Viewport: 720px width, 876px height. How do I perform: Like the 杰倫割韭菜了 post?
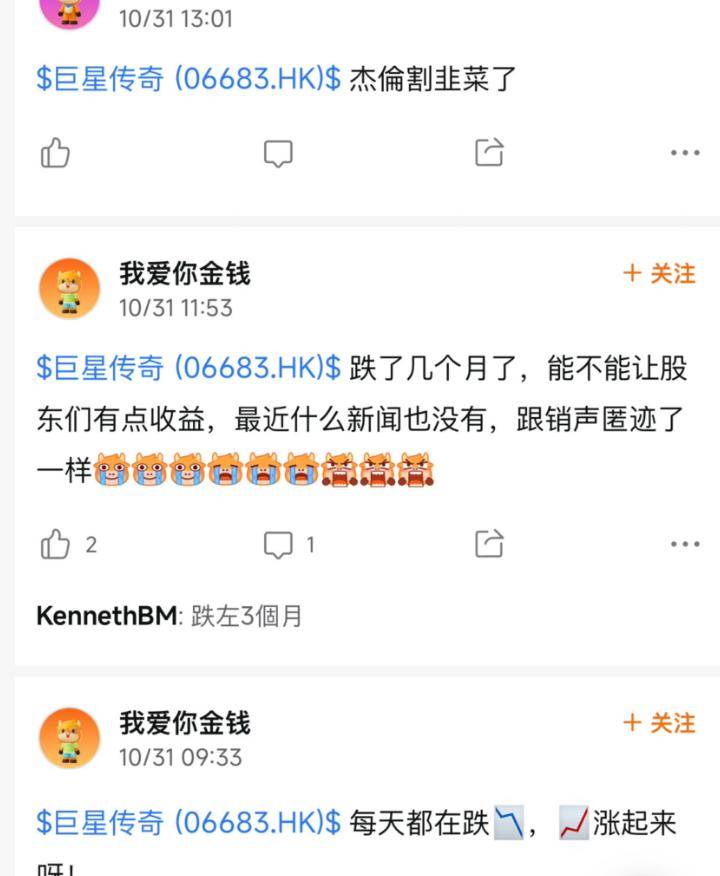pos(55,153)
